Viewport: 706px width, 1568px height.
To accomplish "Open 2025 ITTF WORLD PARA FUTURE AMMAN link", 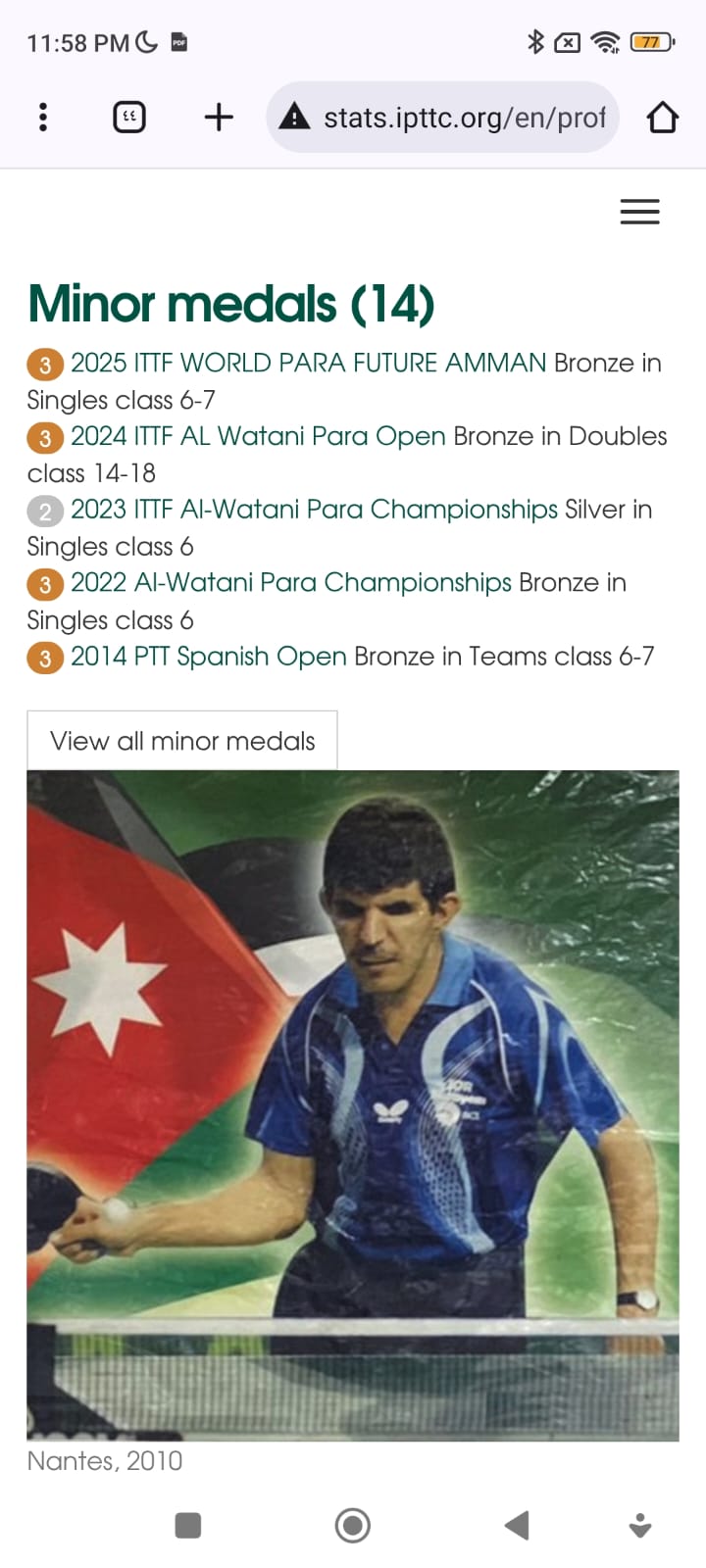I will [x=308, y=364].
